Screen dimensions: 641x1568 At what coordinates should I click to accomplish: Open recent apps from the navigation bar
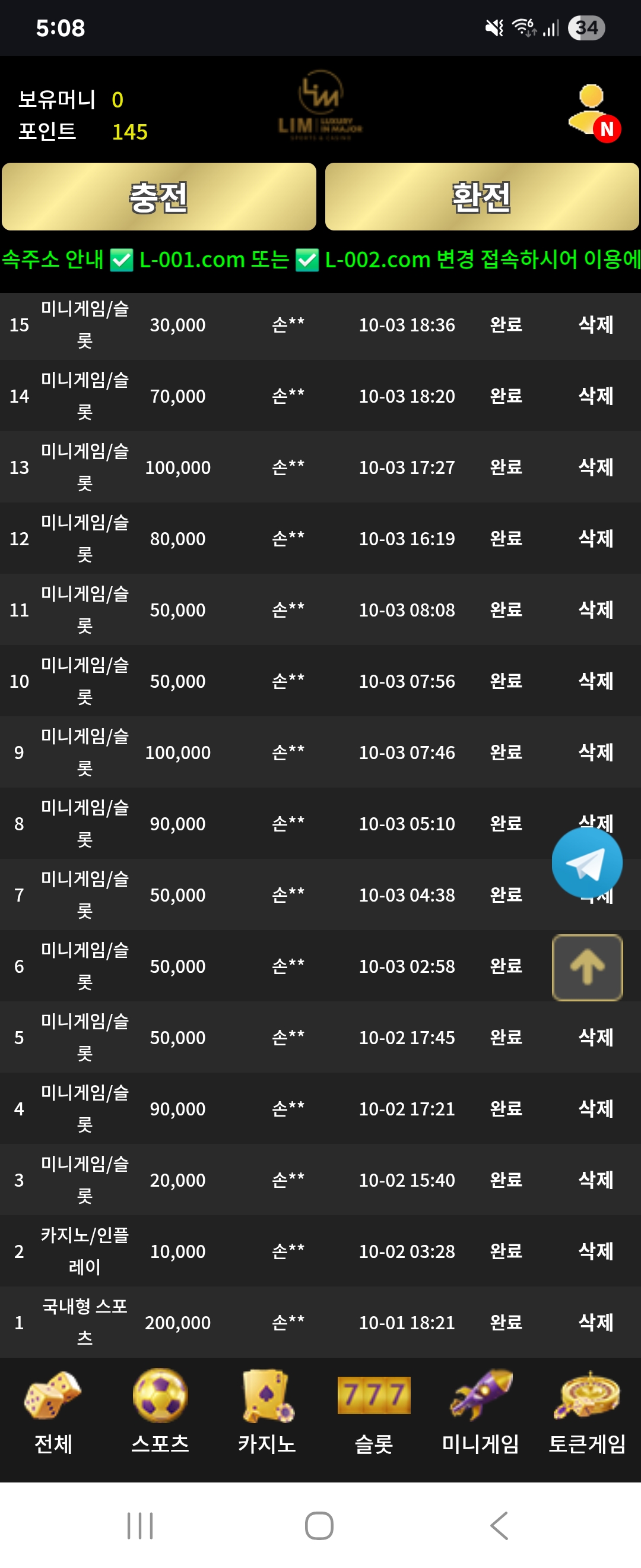click(x=140, y=1525)
